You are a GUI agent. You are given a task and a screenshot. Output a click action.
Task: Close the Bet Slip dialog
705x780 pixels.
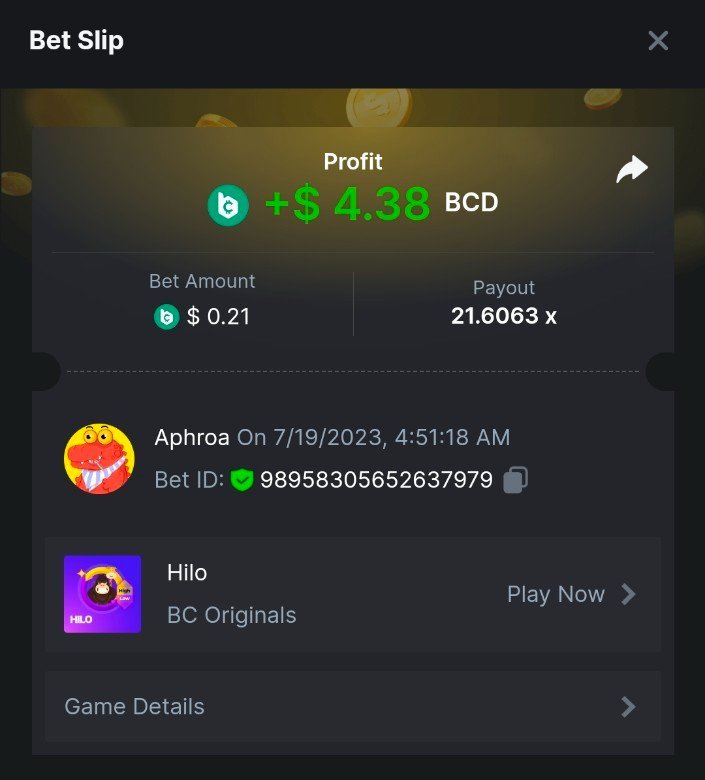click(x=658, y=41)
